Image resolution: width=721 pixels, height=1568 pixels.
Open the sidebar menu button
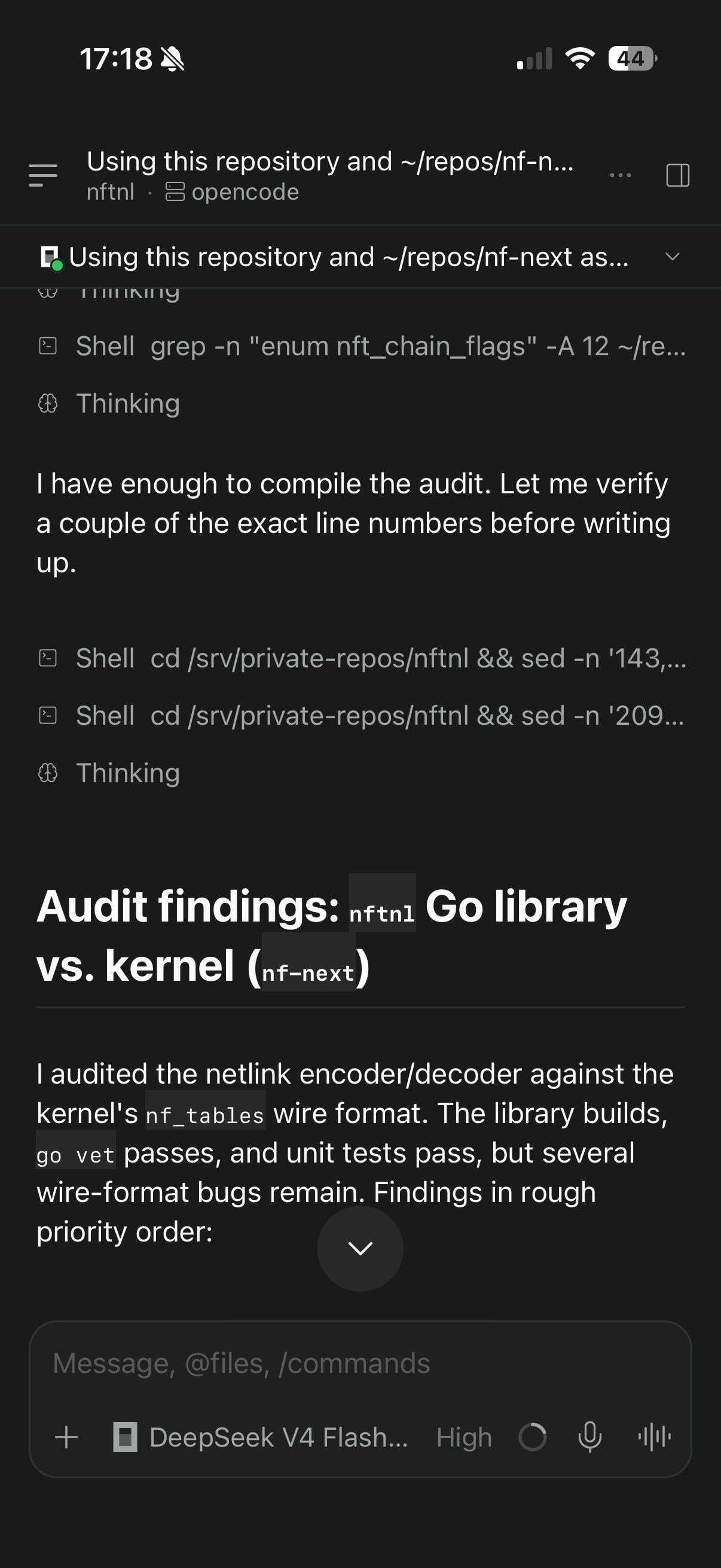tap(43, 175)
